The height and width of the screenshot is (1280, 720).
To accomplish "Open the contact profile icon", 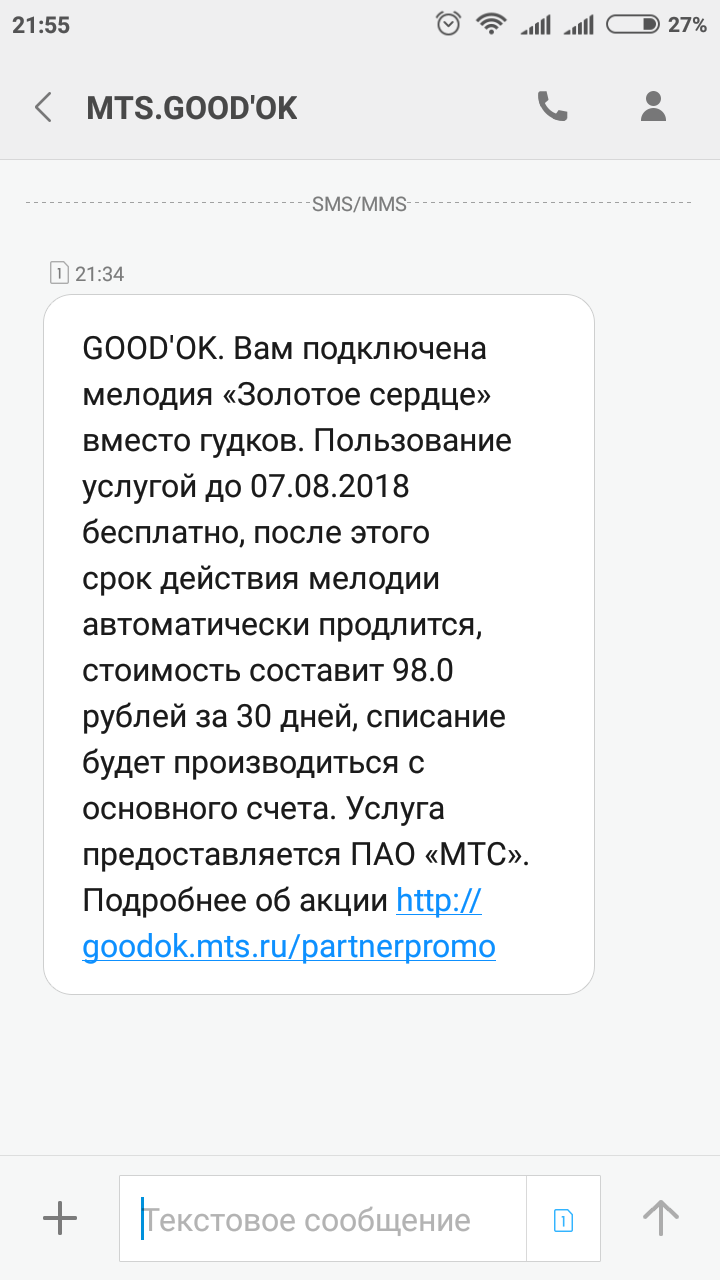I will click(653, 106).
